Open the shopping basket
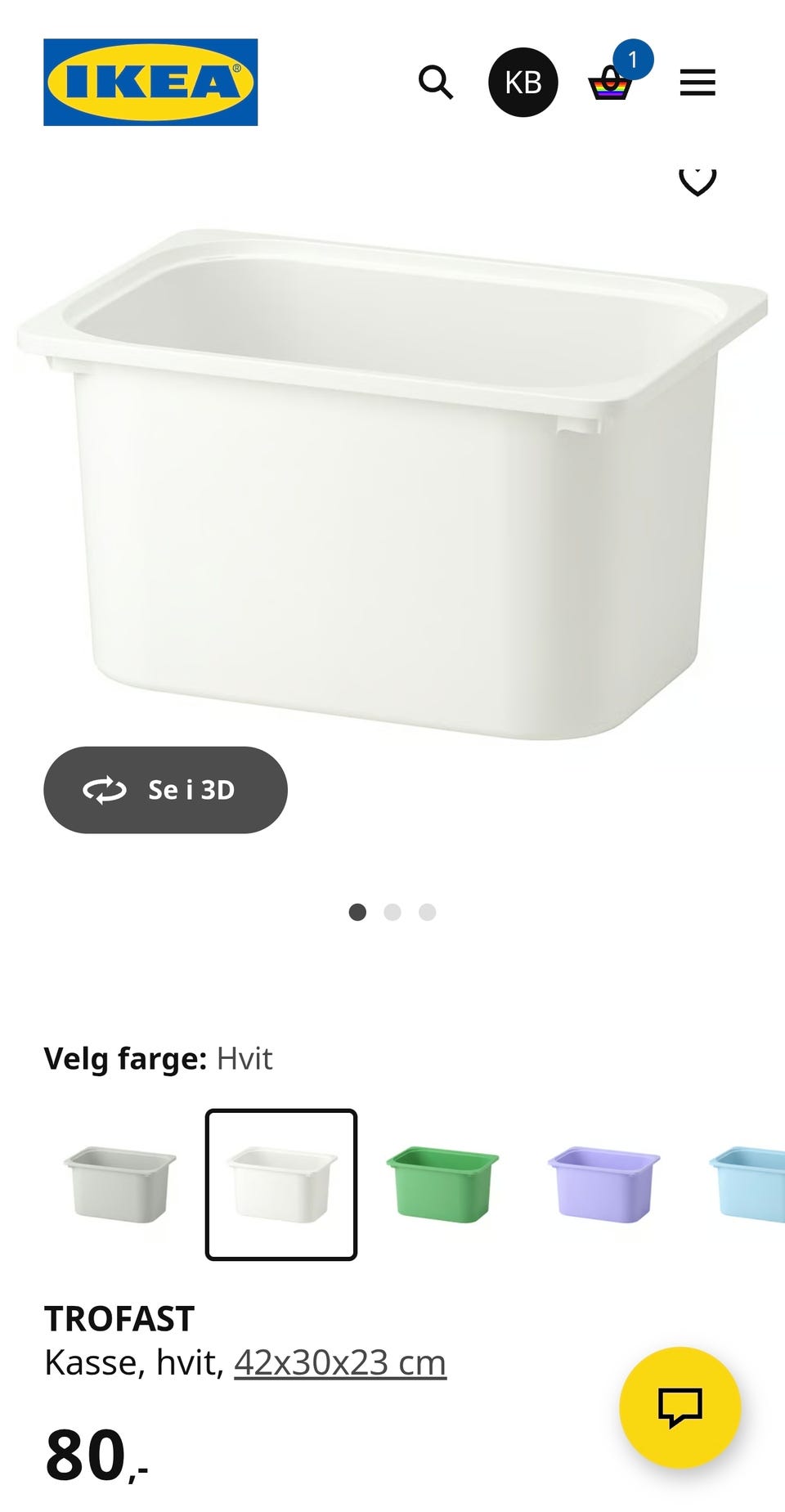 [x=611, y=83]
